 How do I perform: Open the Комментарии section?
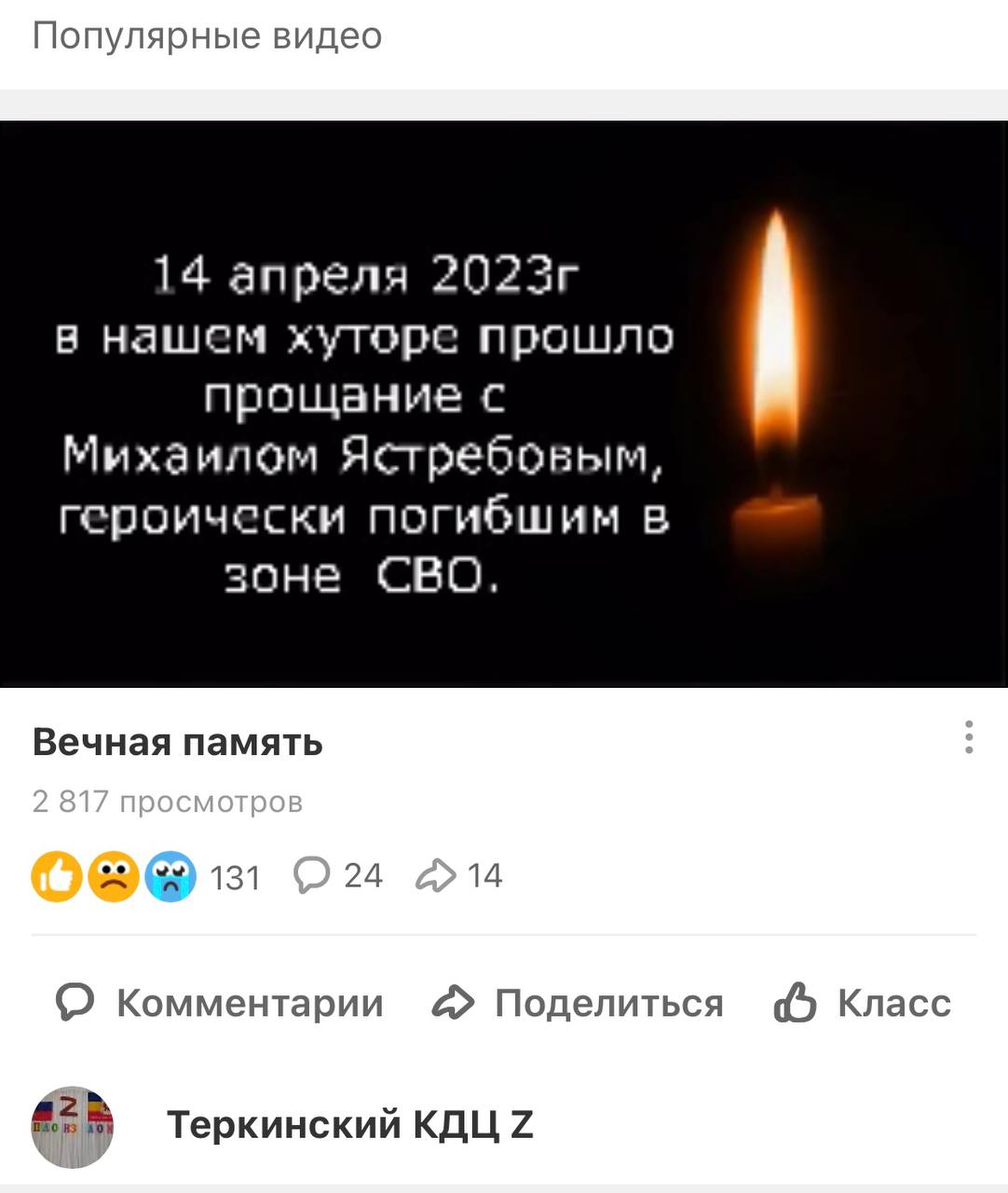[221, 1004]
